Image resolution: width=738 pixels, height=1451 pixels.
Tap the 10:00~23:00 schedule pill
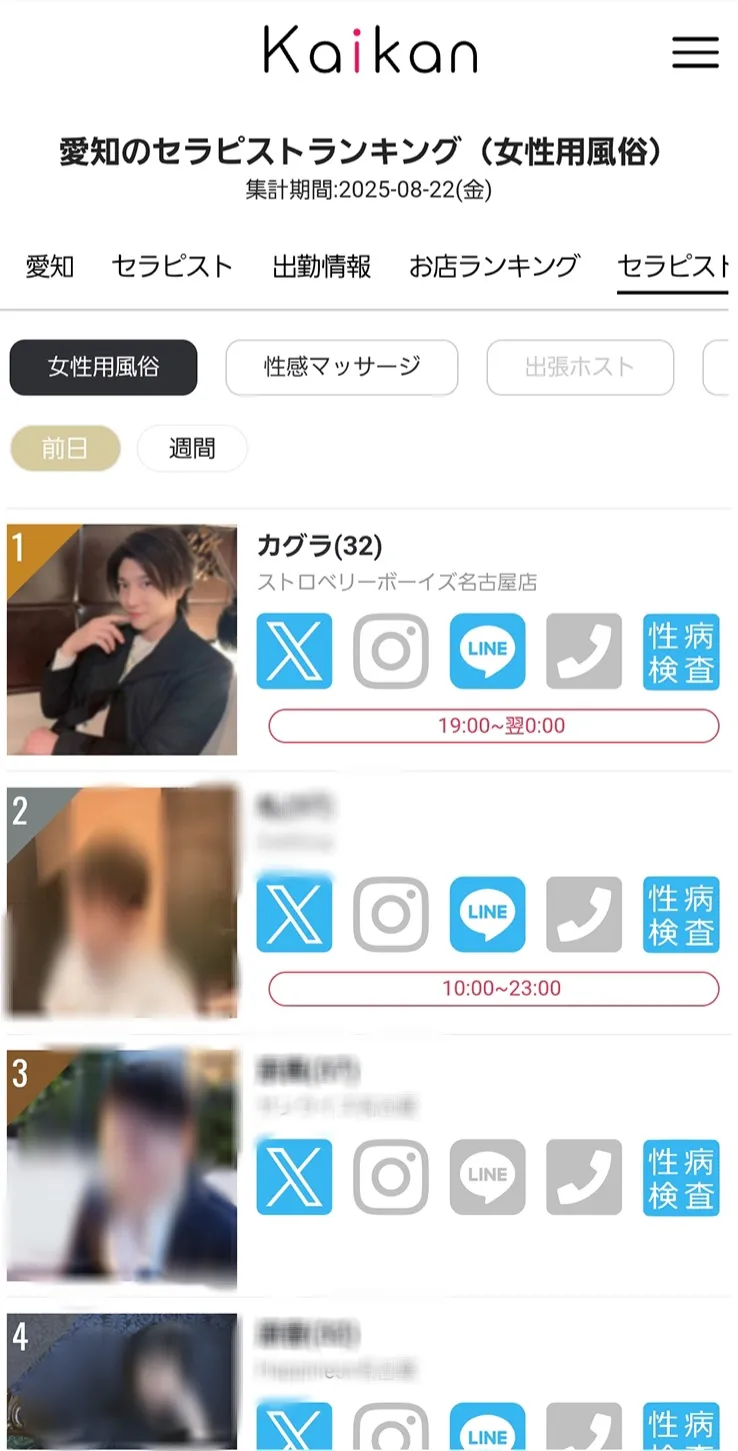(x=493, y=988)
